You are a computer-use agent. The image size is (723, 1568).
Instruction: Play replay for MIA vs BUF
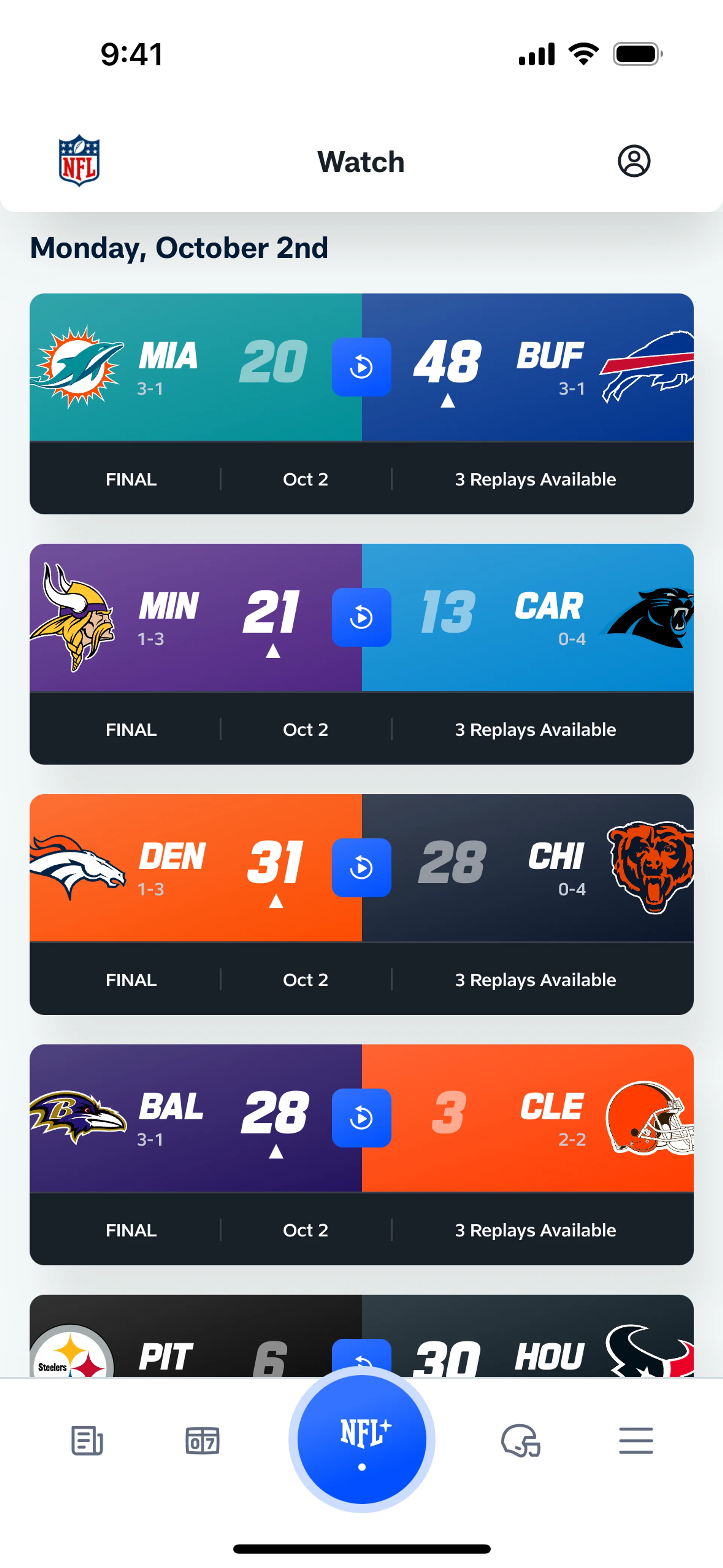[x=361, y=367]
